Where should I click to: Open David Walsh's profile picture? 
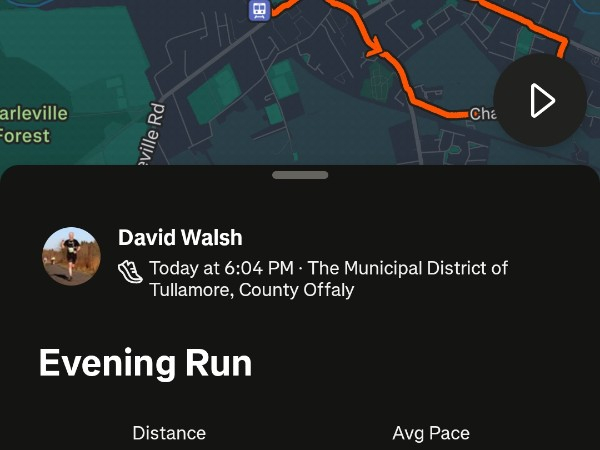point(71,257)
